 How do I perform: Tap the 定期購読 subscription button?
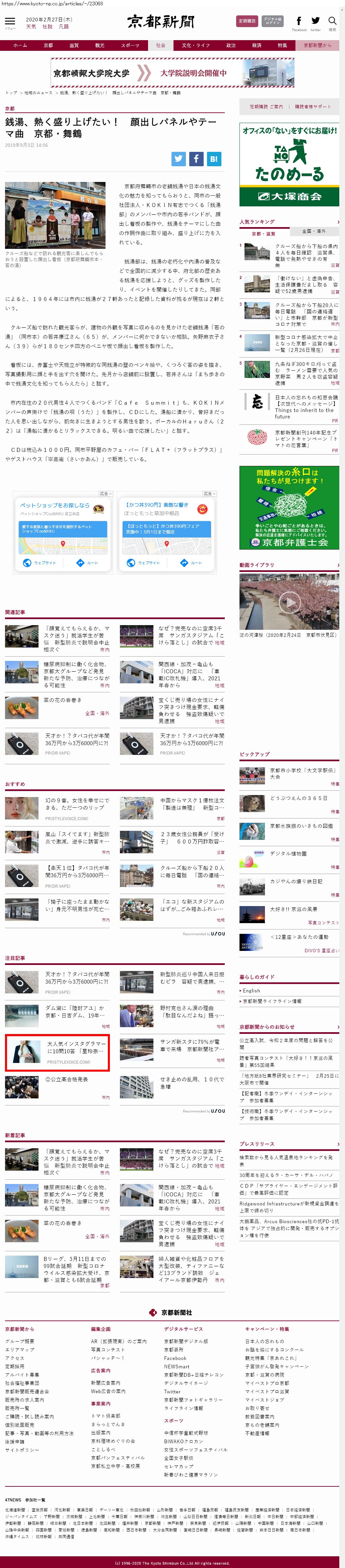coord(246,21)
